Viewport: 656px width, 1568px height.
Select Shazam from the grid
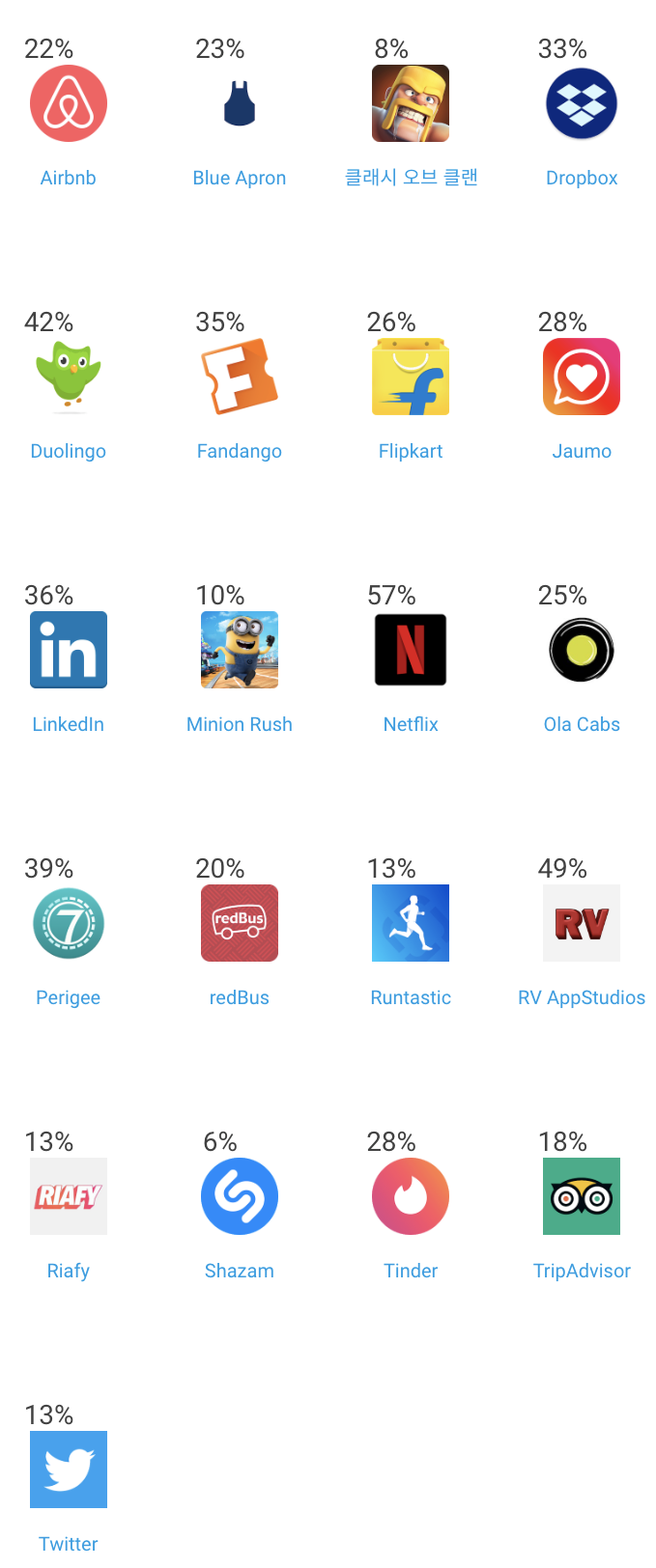click(x=240, y=1197)
